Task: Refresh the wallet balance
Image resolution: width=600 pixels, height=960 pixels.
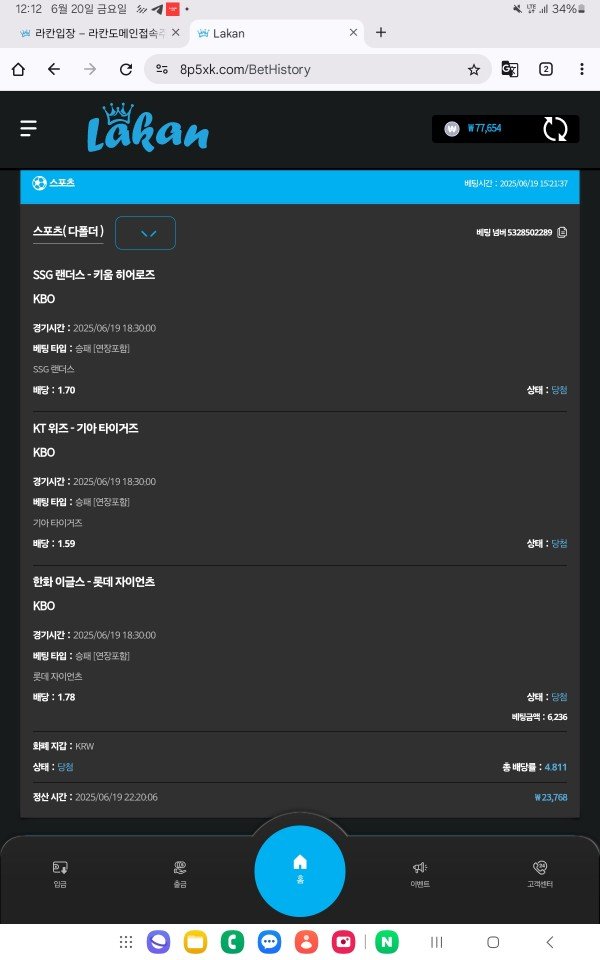Action: pyautogui.click(x=555, y=129)
